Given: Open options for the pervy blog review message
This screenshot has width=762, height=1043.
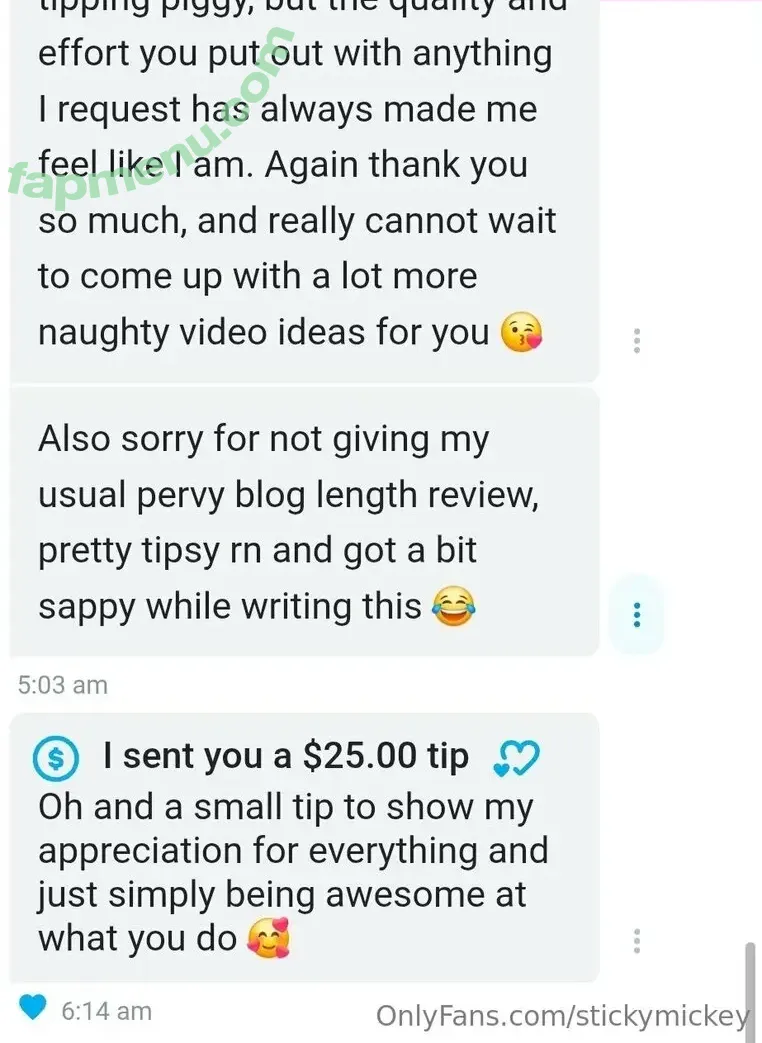Looking at the screenshot, I should pos(636,614).
